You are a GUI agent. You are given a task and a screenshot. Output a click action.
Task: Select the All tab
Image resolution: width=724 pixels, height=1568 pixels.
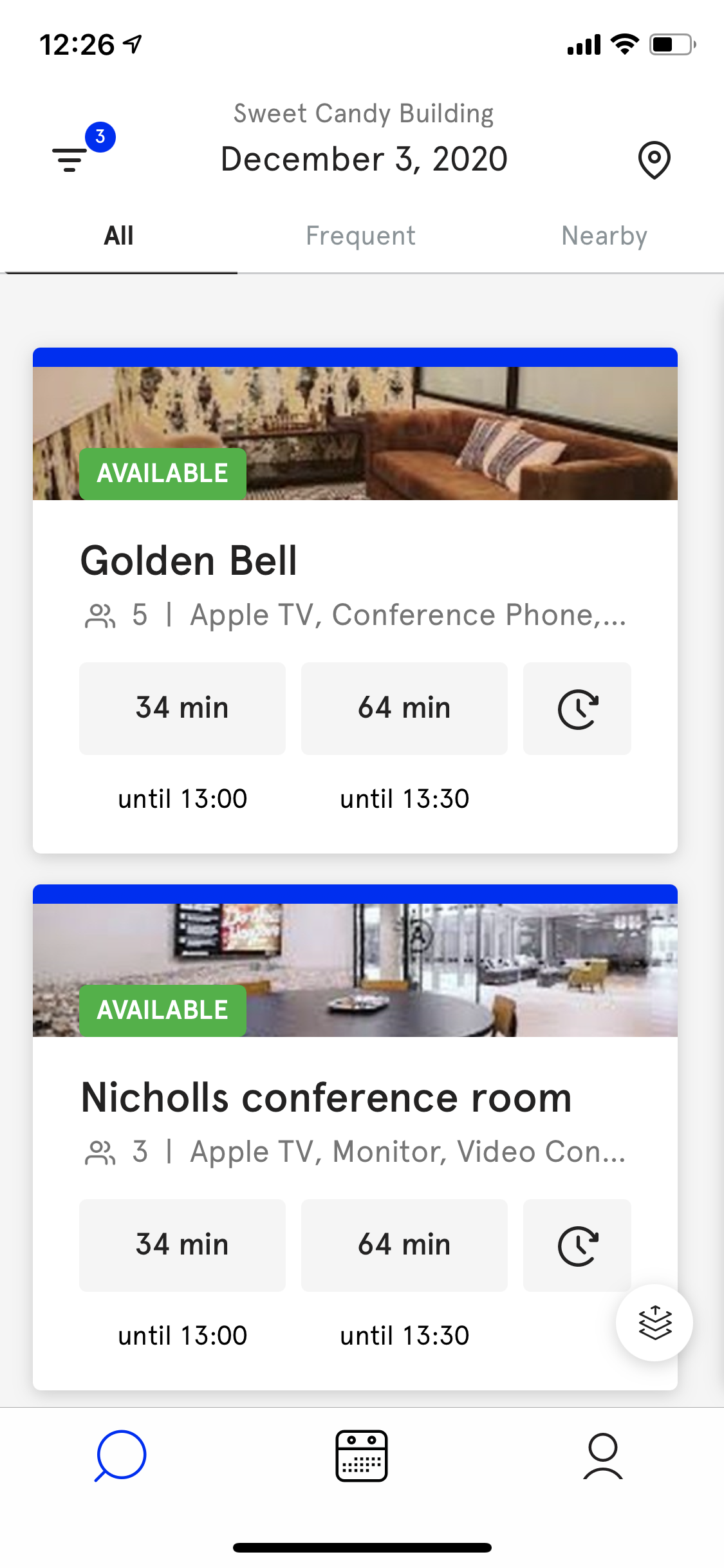[119, 236]
